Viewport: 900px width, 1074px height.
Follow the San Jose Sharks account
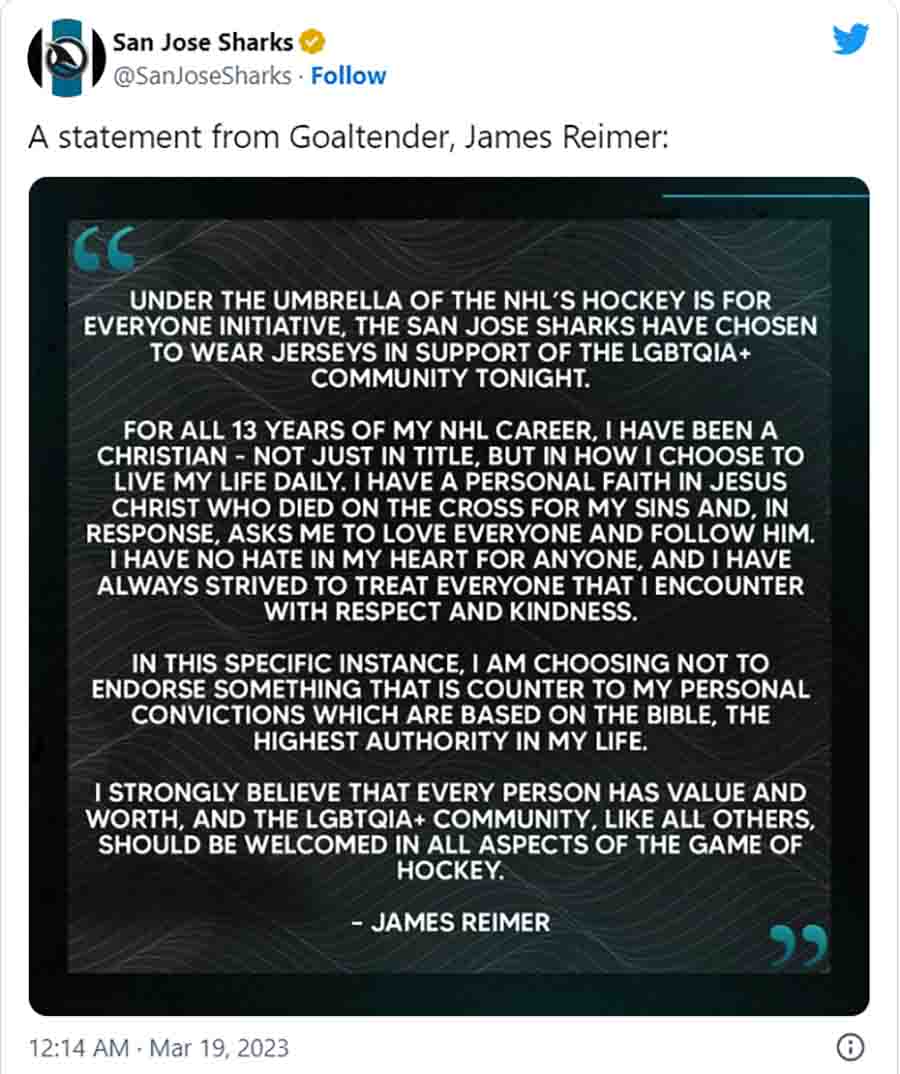tap(348, 76)
